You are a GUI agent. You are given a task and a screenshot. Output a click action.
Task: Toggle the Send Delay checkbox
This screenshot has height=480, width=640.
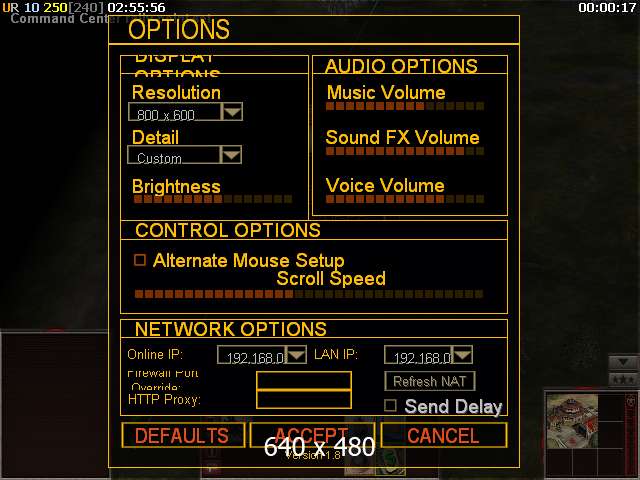coord(392,405)
